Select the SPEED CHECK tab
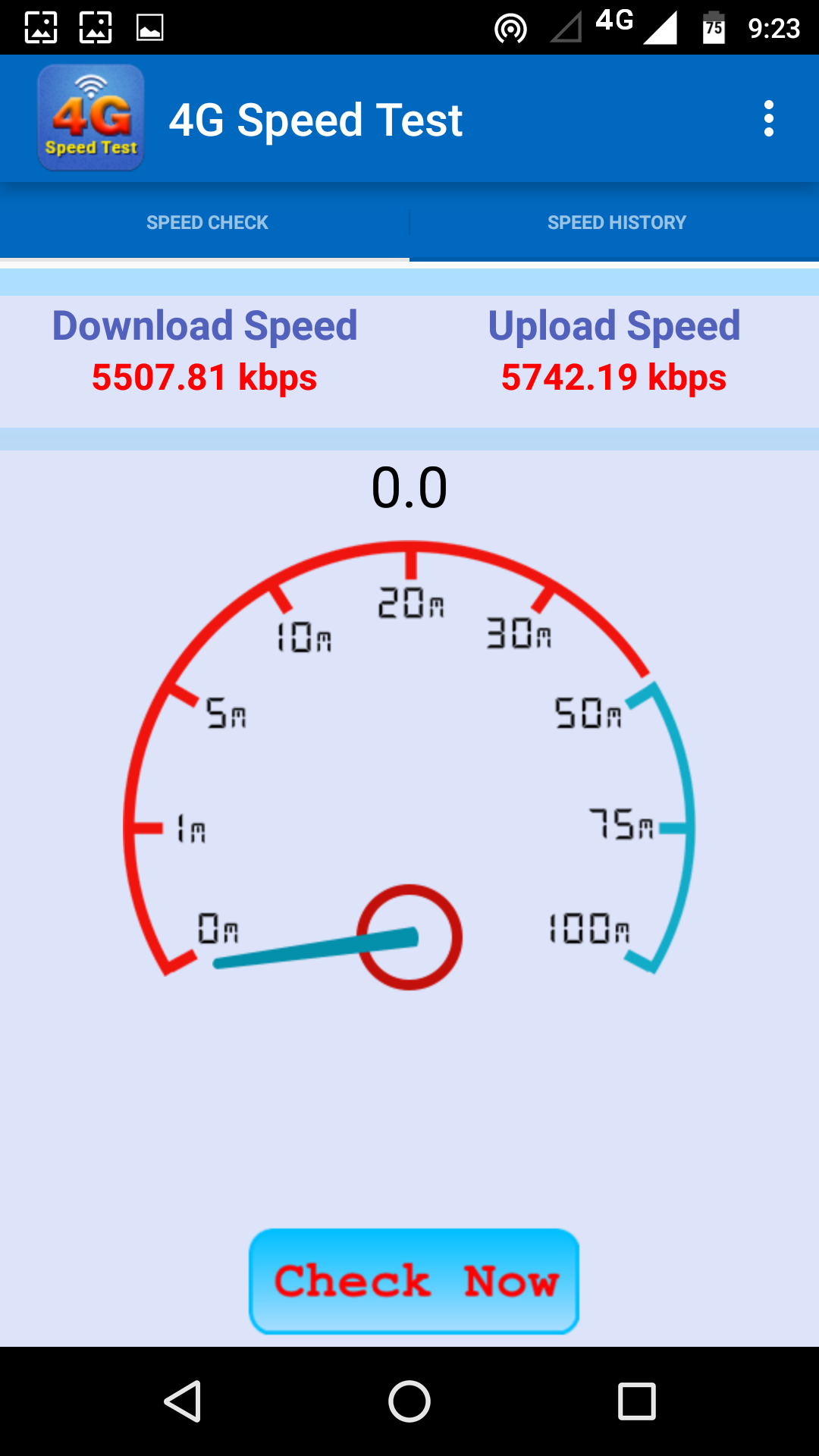The image size is (819, 1456). coord(208,222)
